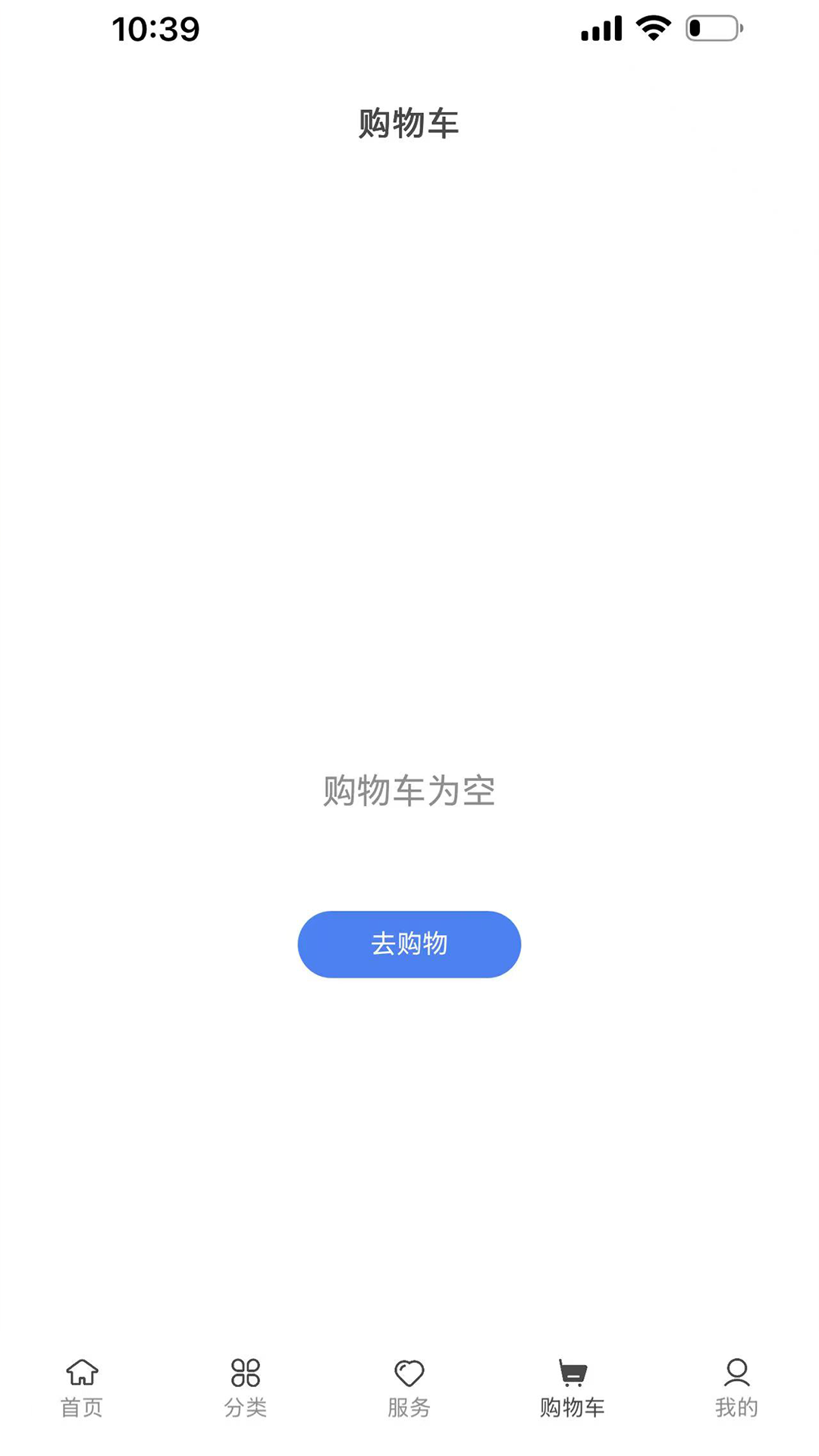
Task: Open the 服务 heart-shaped services icon
Action: 409,1374
